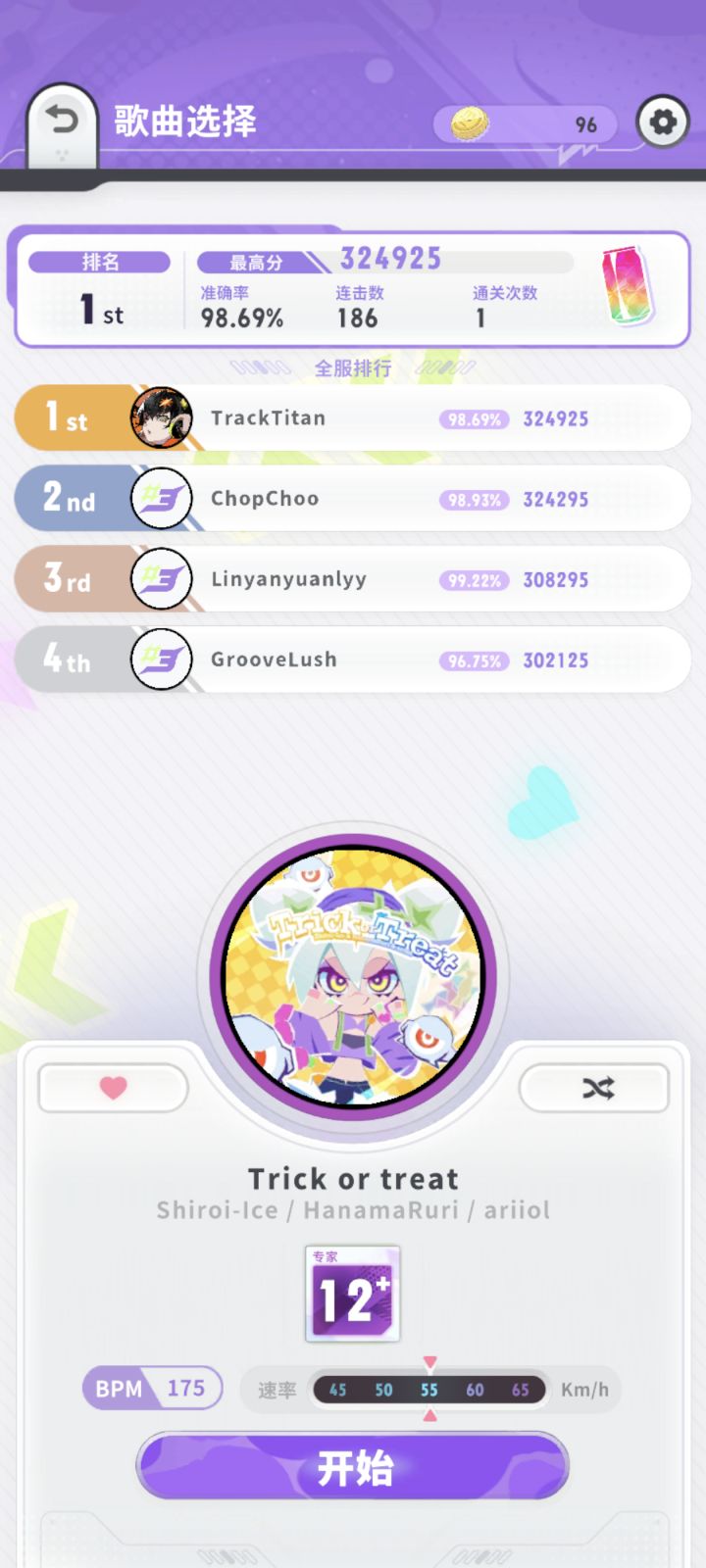Toggle favorite status for Trick or treat
The height and width of the screenshot is (1568, 706).
click(112, 1088)
